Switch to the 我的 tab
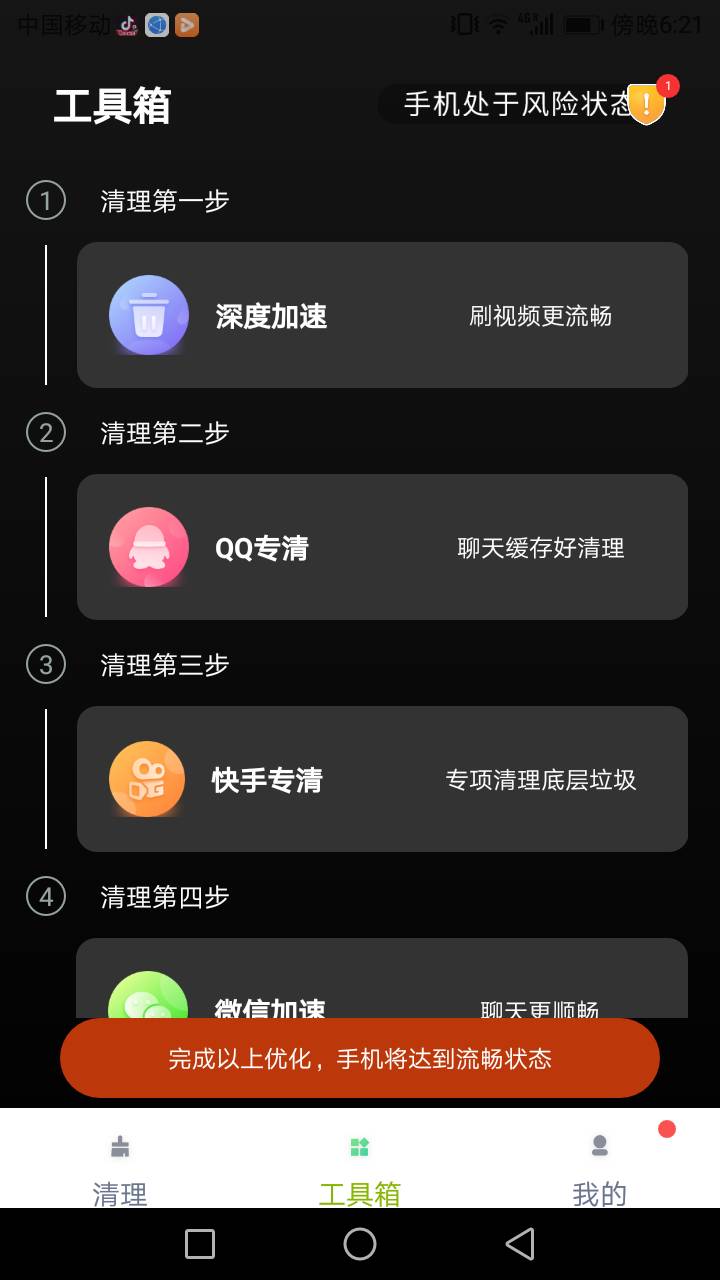Screen dimensions: 720x1280 pos(600,1165)
